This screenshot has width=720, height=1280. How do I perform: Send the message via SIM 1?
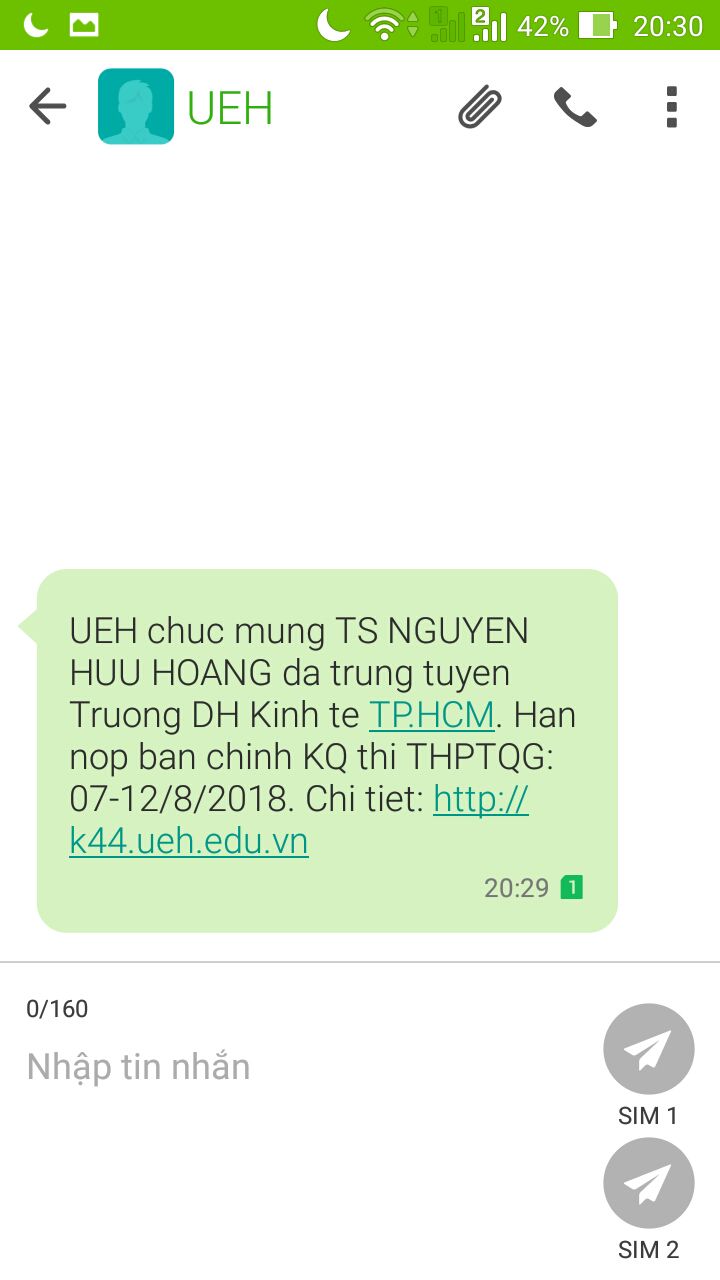(x=648, y=1049)
